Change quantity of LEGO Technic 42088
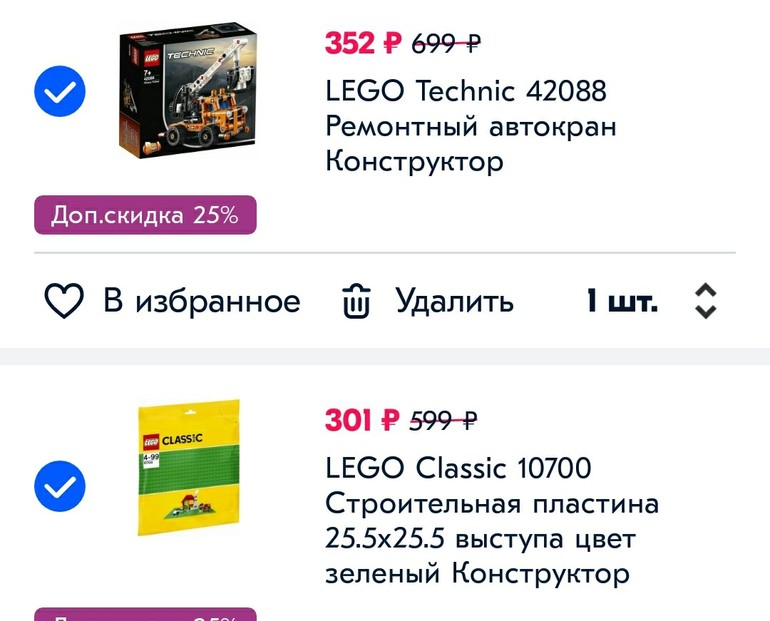Screen dimensions: 770x621 705,301
